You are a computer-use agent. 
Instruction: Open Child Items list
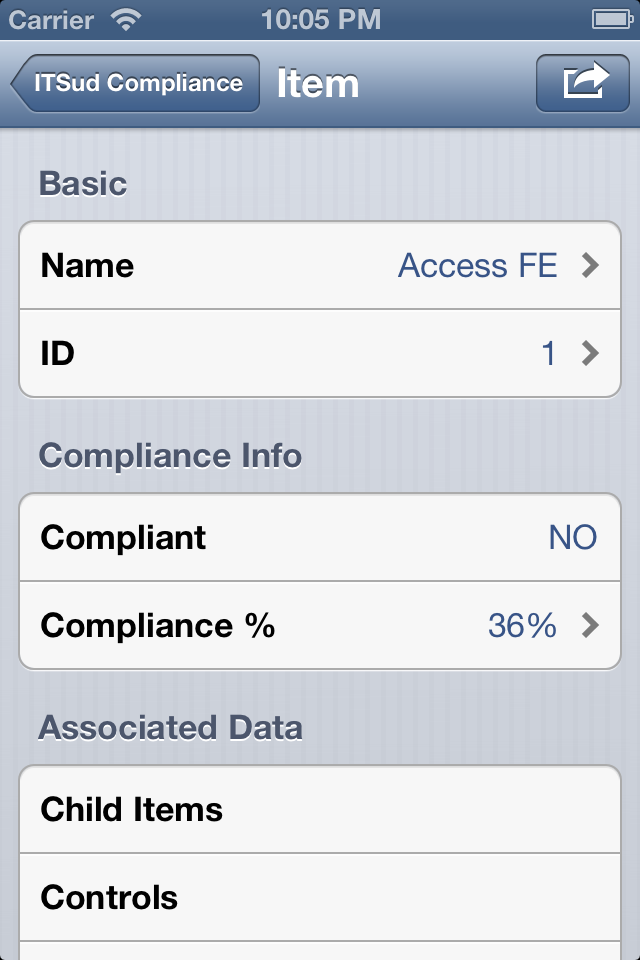coord(320,810)
